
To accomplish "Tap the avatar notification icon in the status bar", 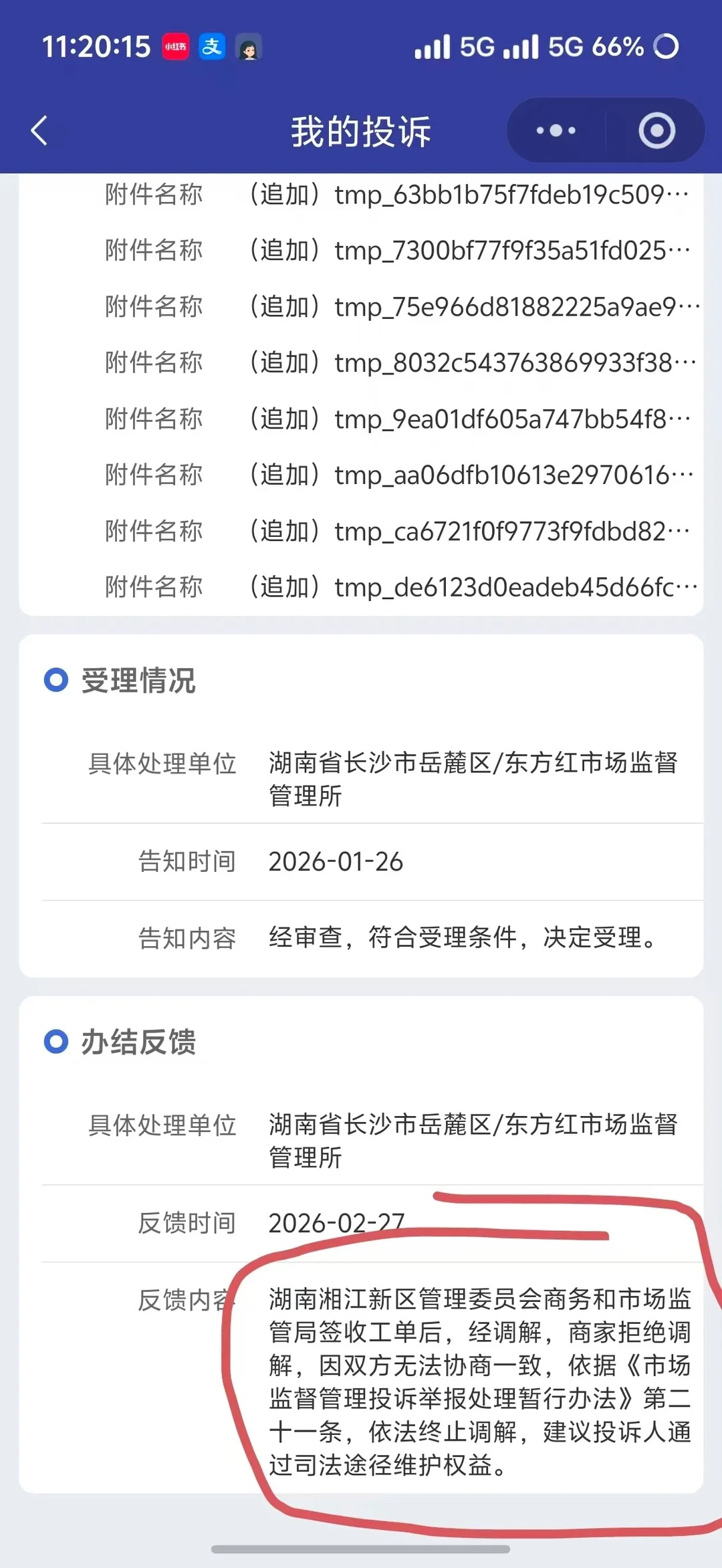I will [x=249, y=47].
